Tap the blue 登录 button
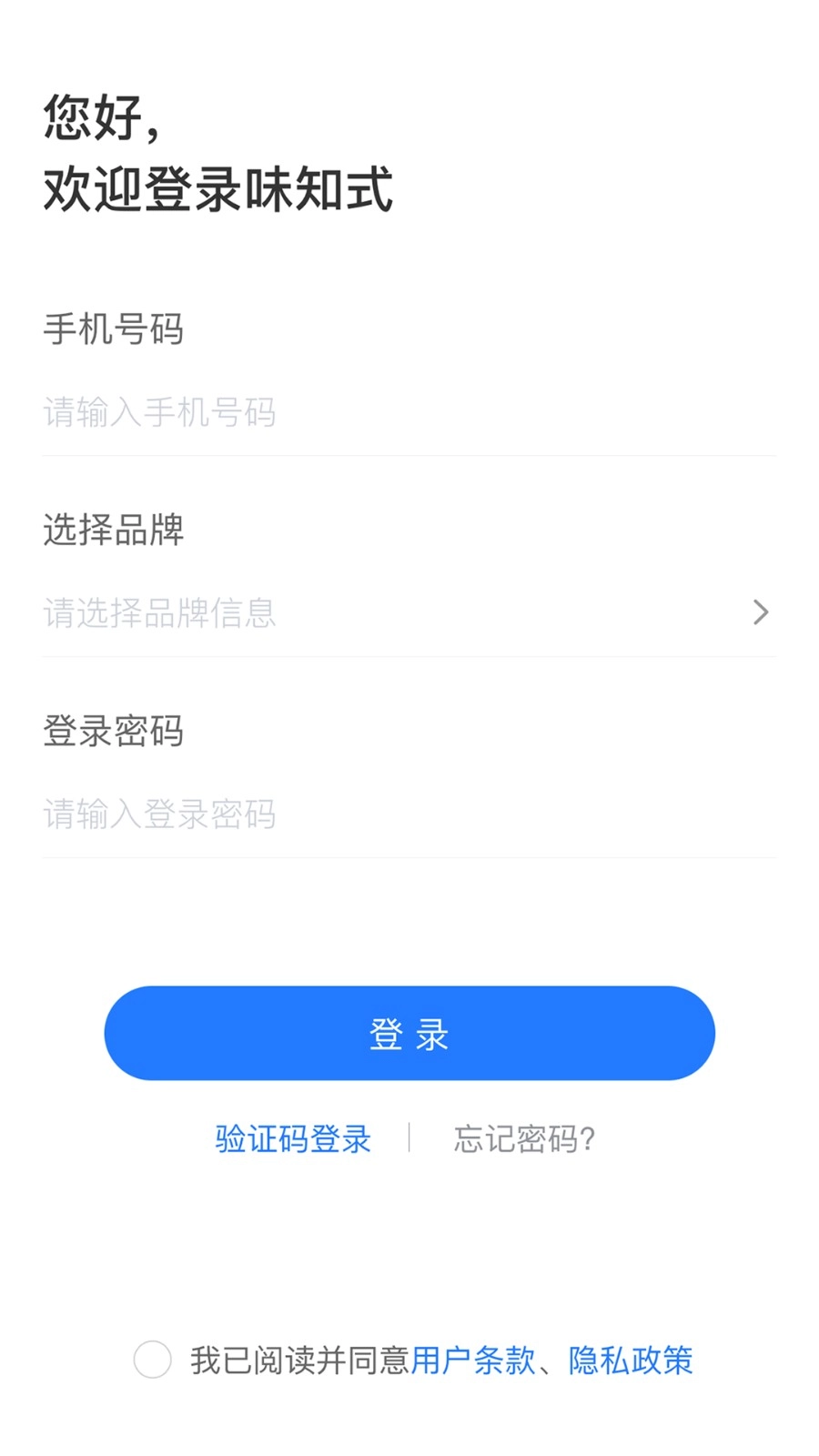This screenshot has height=1456, width=819. tap(409, 1034)
